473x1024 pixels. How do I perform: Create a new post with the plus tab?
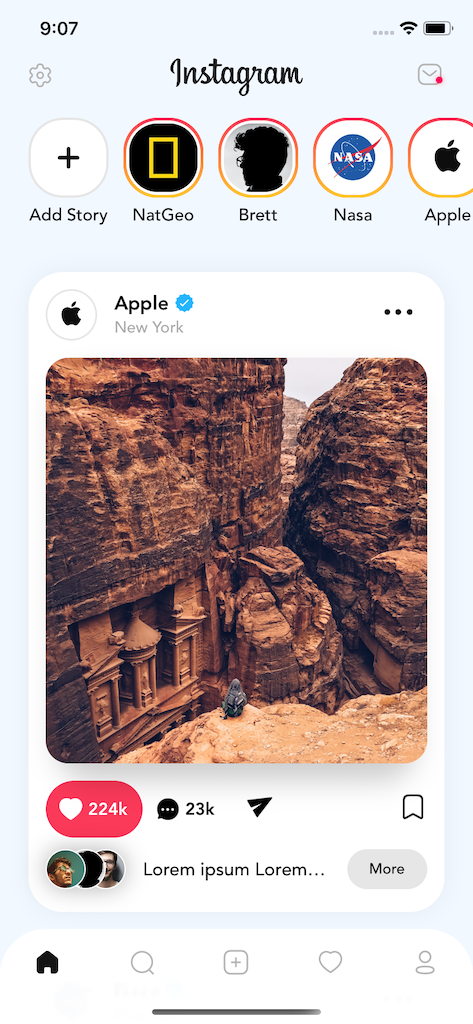236,963
